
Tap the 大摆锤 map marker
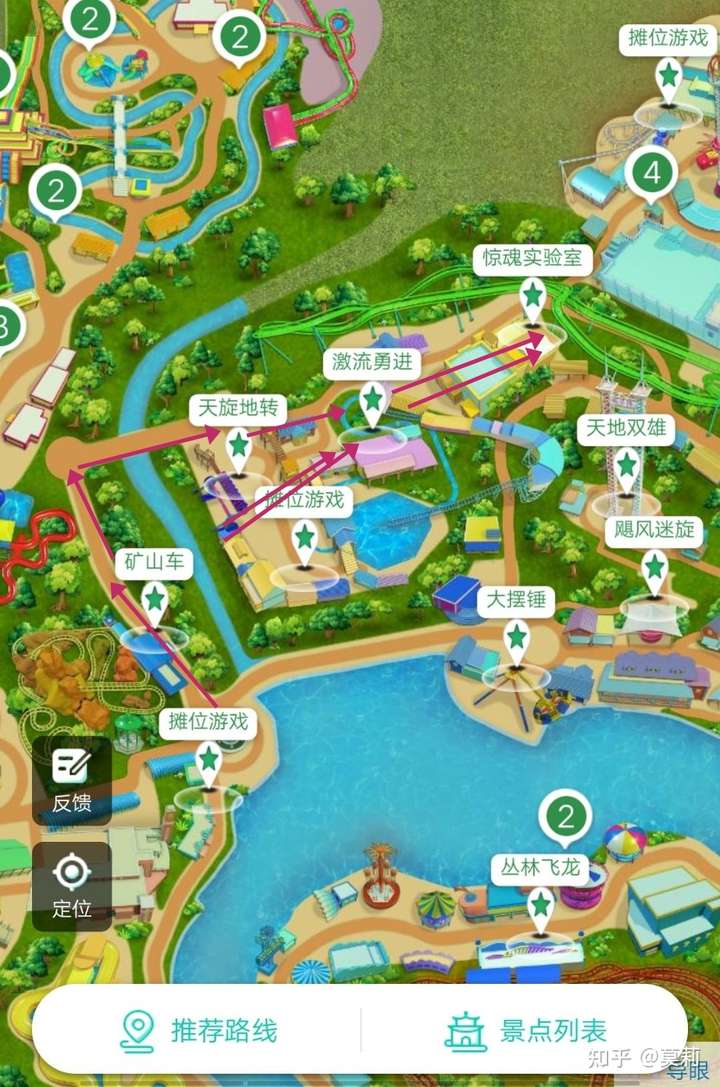pos(516,637)
